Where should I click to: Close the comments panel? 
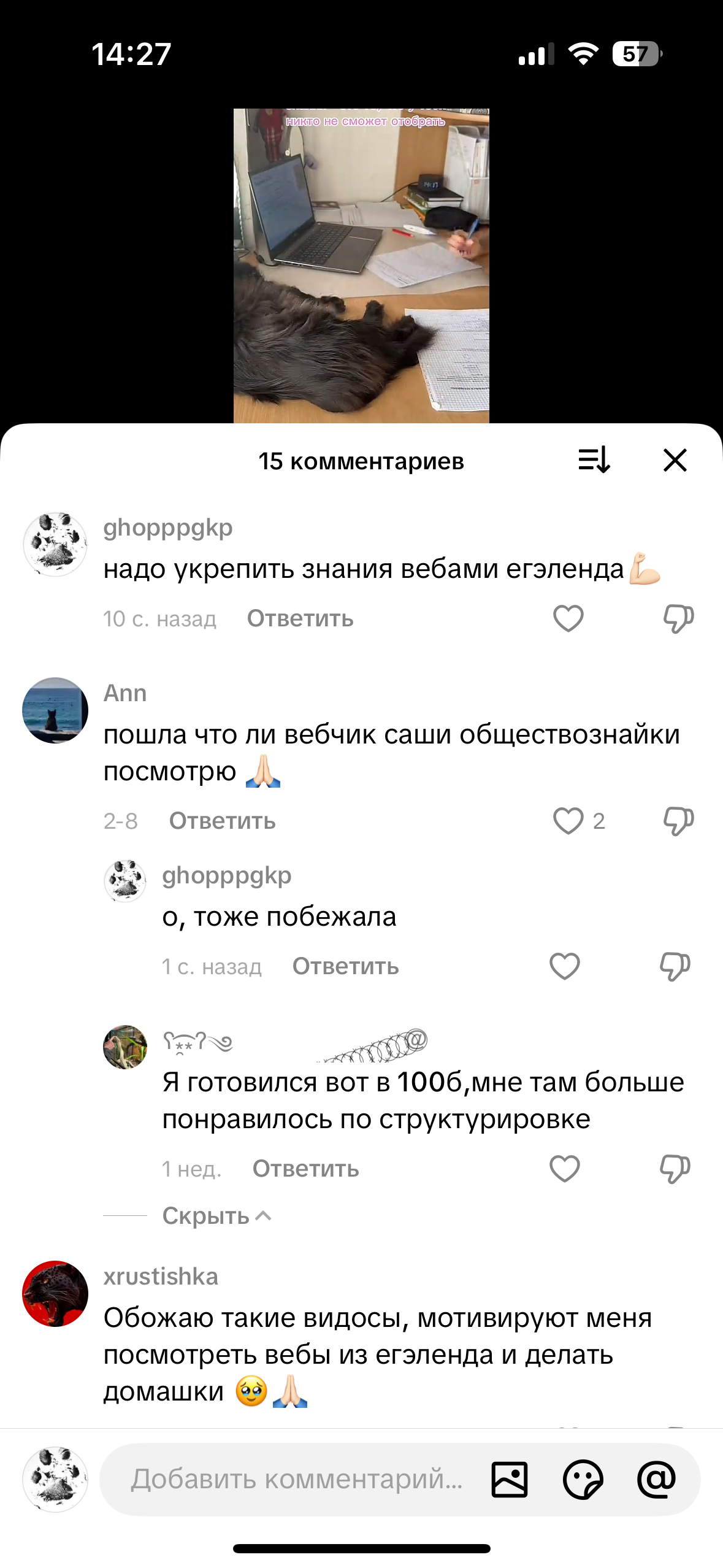coord(675,460)
